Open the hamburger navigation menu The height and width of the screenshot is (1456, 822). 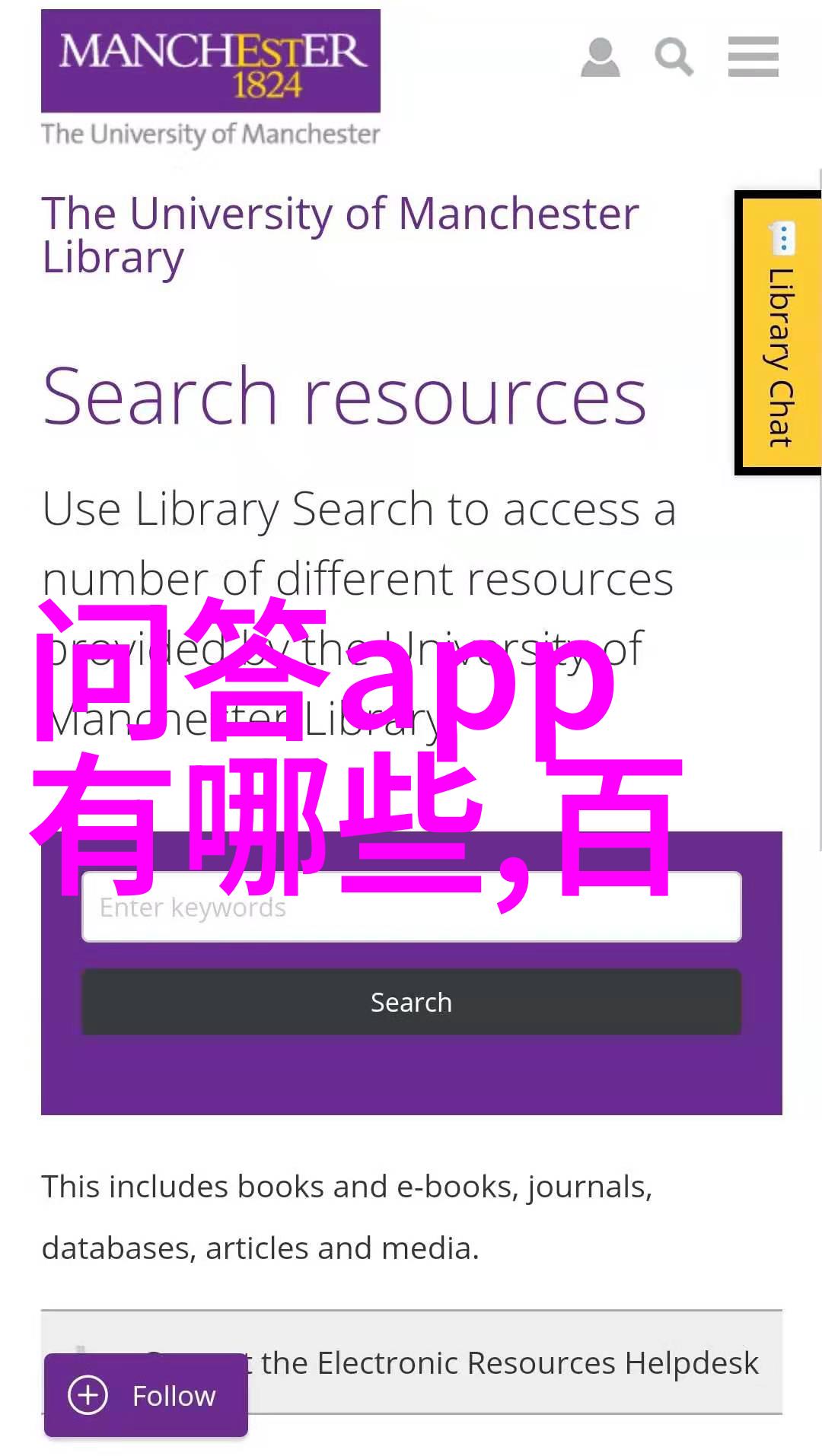(753, 57)
